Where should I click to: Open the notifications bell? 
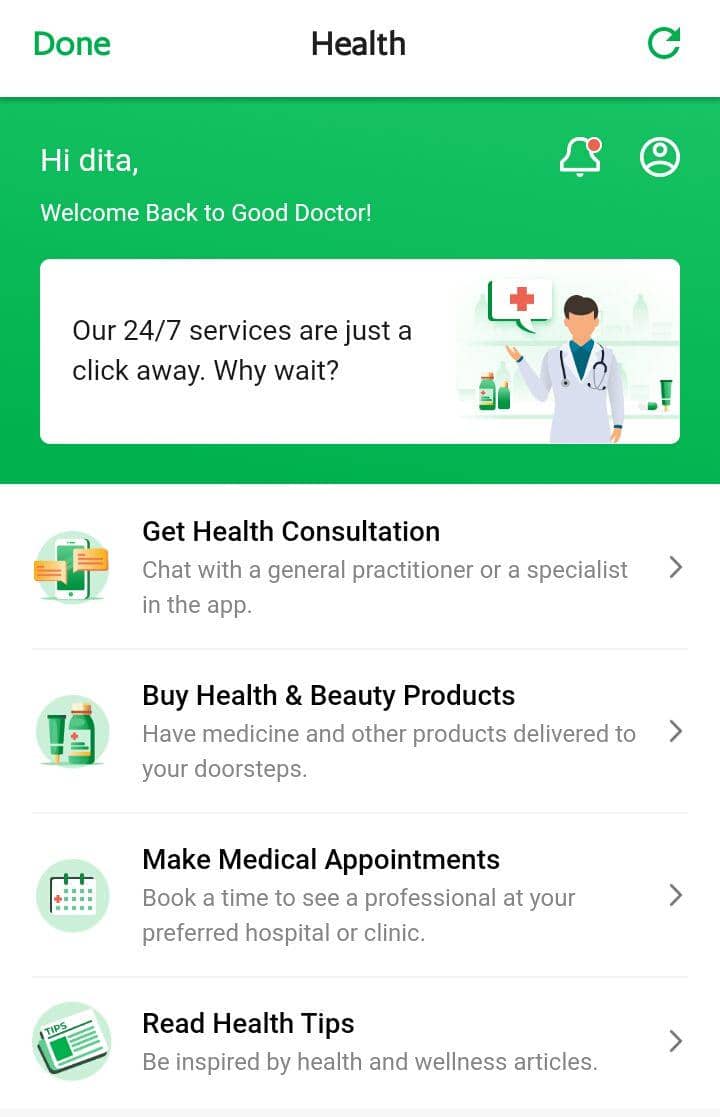point(580,157)
